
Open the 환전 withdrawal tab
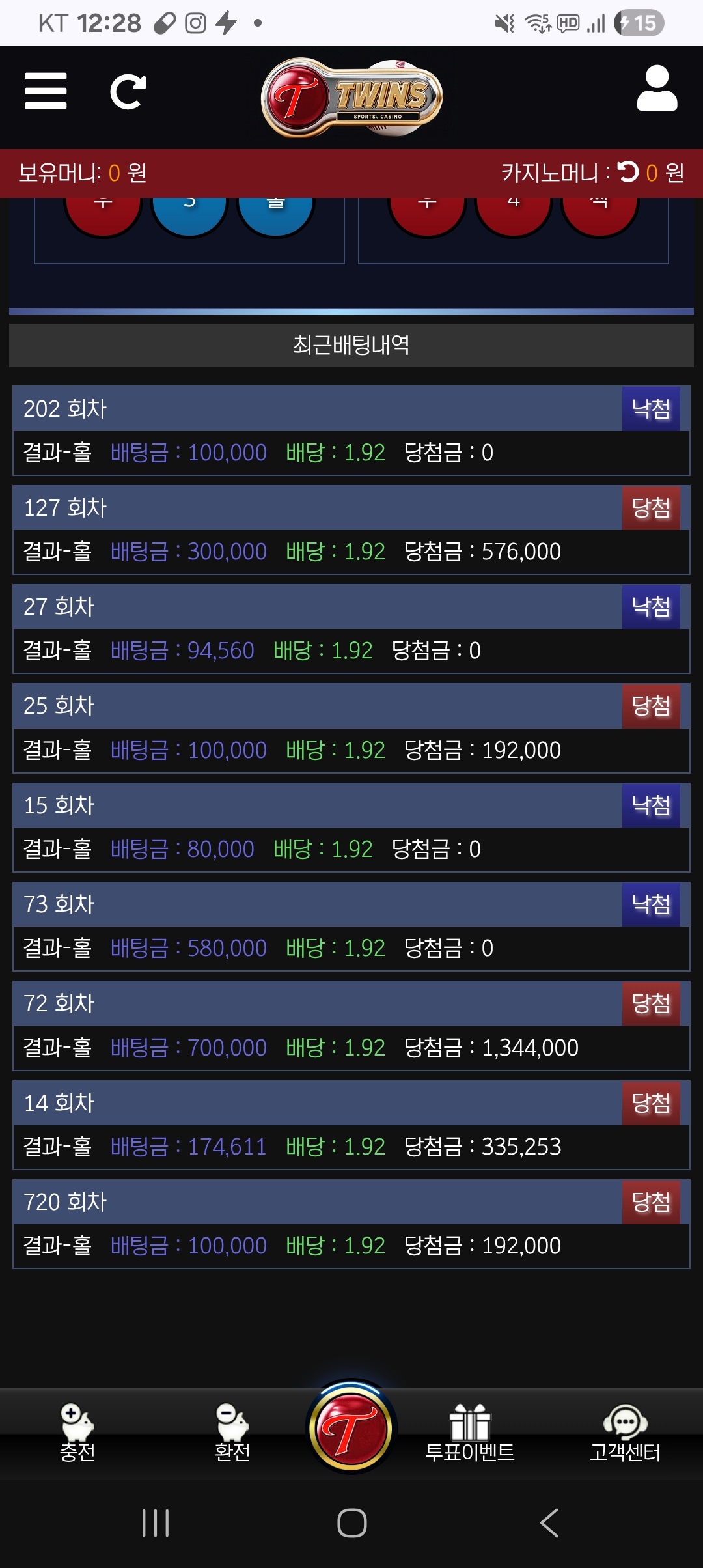click(232, 1433)
